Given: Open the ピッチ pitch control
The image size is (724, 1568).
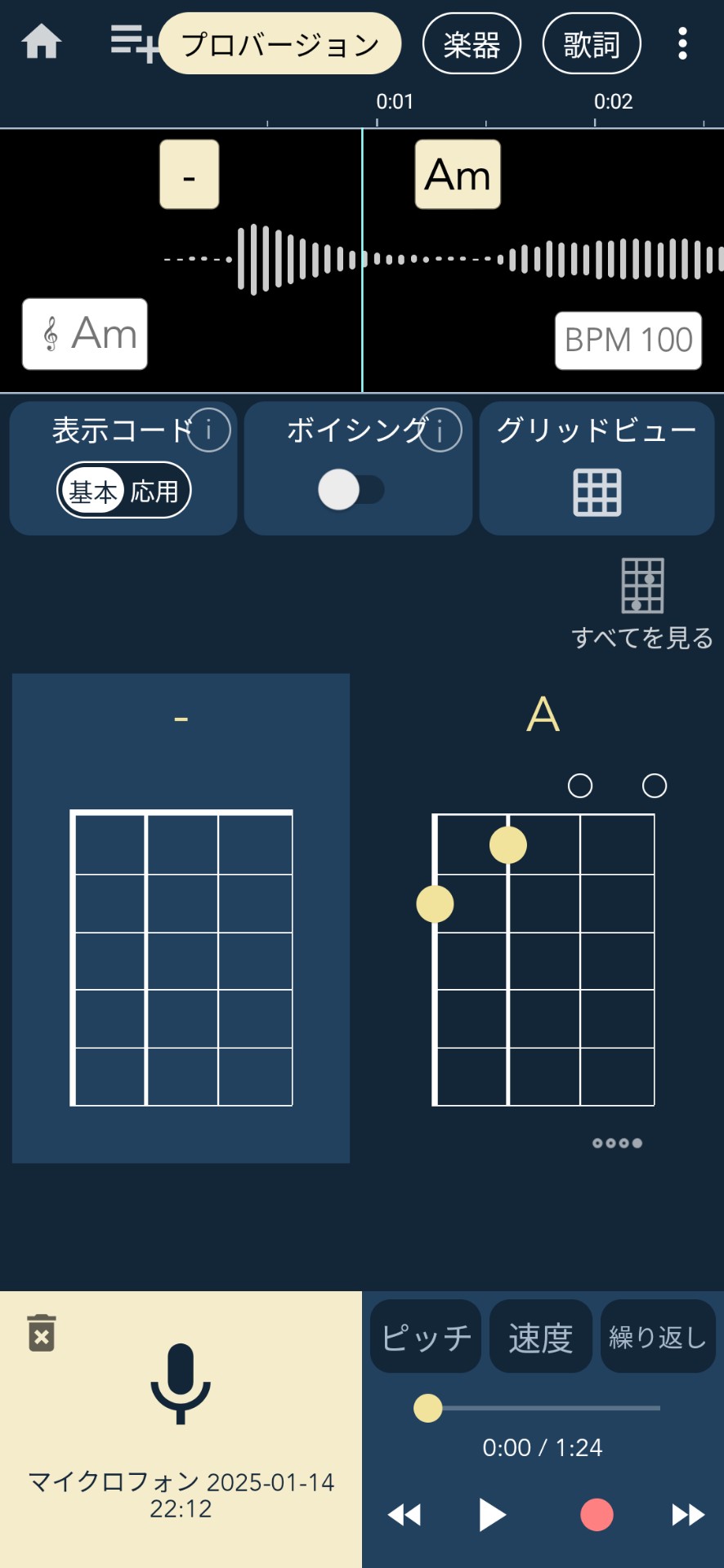Looking at the screenshot, I should pos(426,1337).
